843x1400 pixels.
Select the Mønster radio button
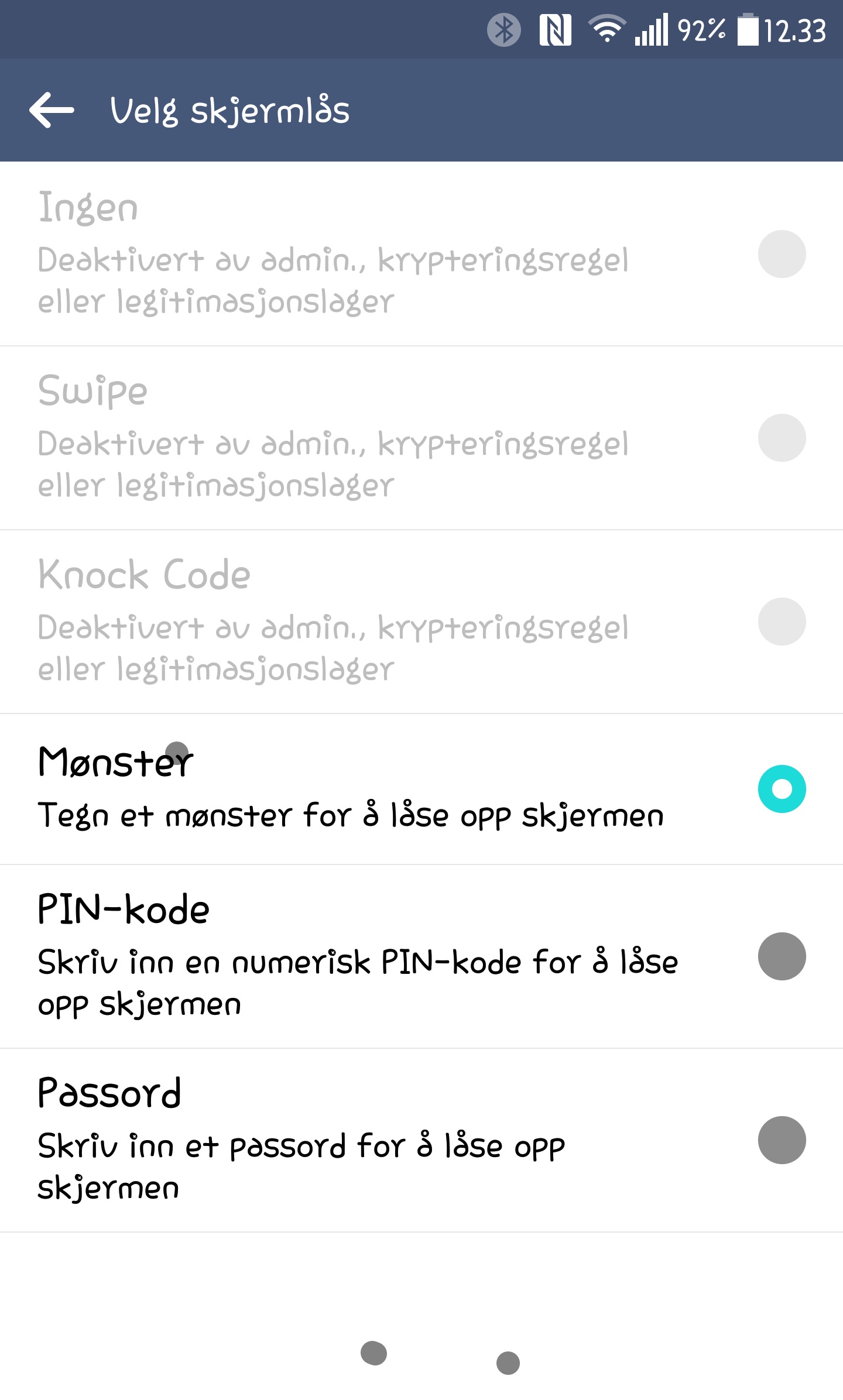782,788
